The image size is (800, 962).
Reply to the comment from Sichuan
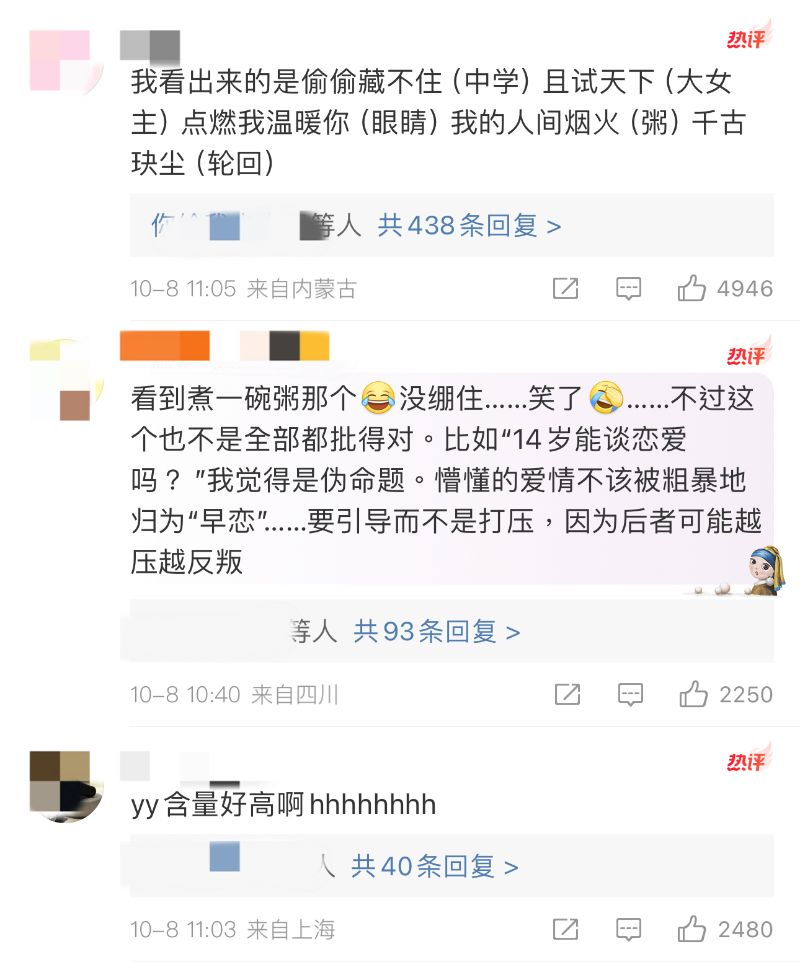click(630, 694)
